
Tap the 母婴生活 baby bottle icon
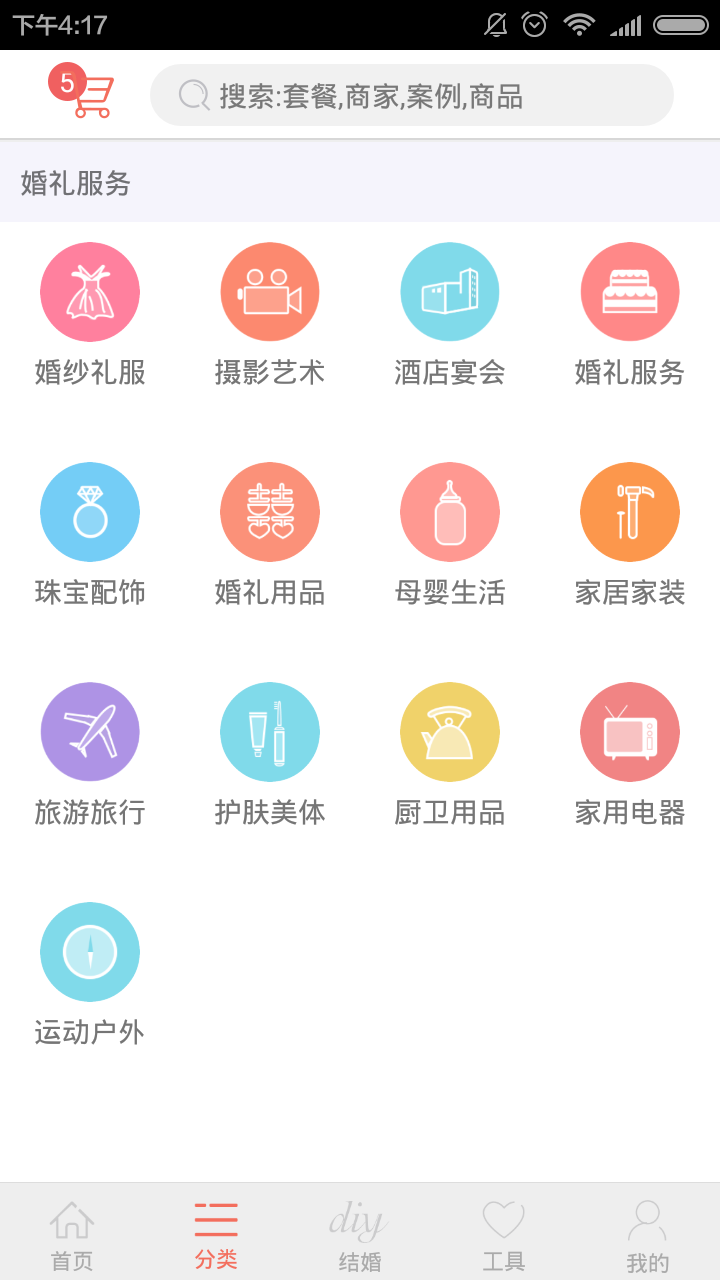click(x=450, y=511)
